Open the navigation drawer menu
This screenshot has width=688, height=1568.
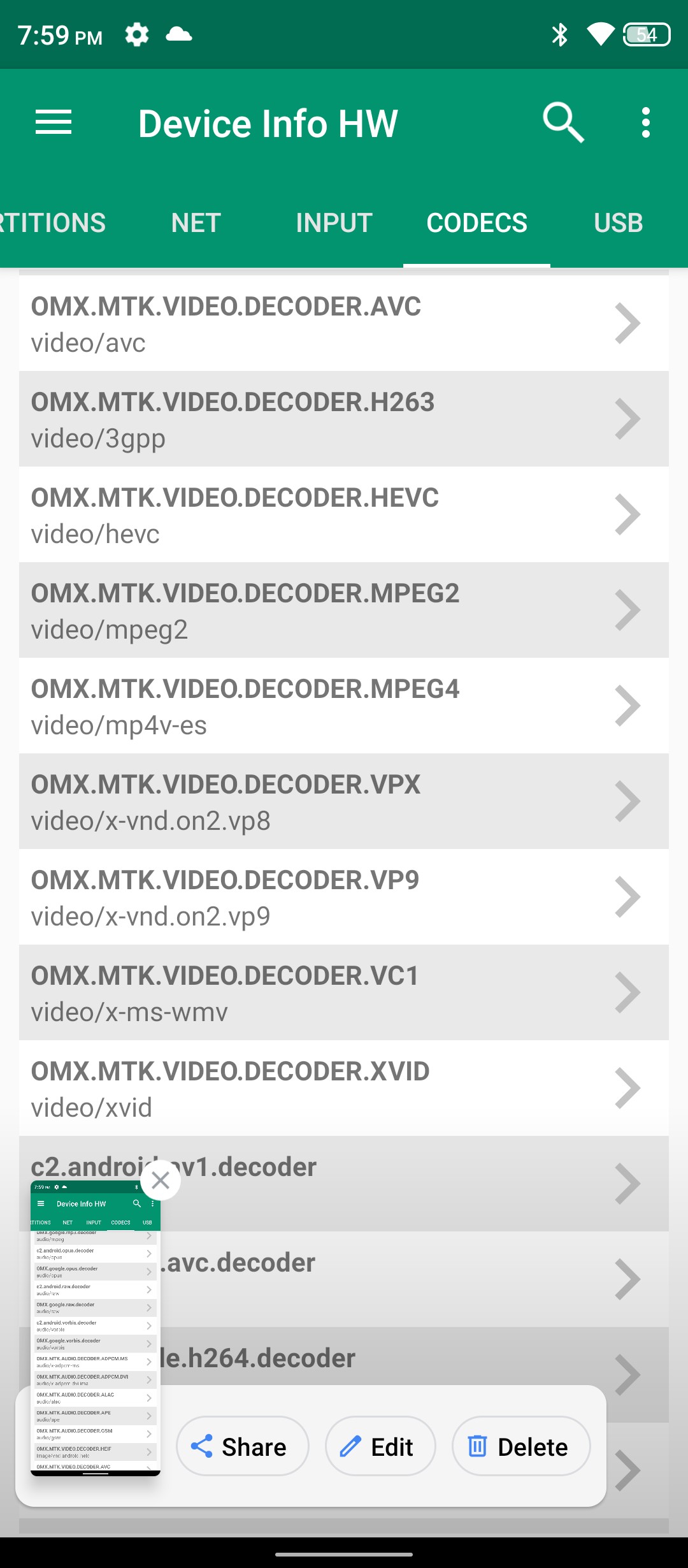[54, 122]
